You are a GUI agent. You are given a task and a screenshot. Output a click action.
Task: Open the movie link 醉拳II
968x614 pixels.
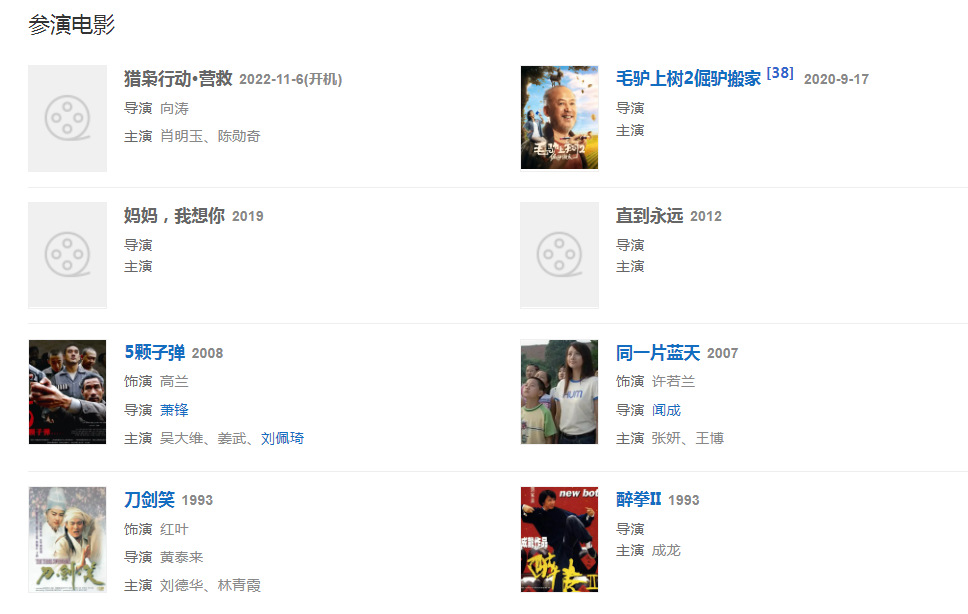coord(639,499)
